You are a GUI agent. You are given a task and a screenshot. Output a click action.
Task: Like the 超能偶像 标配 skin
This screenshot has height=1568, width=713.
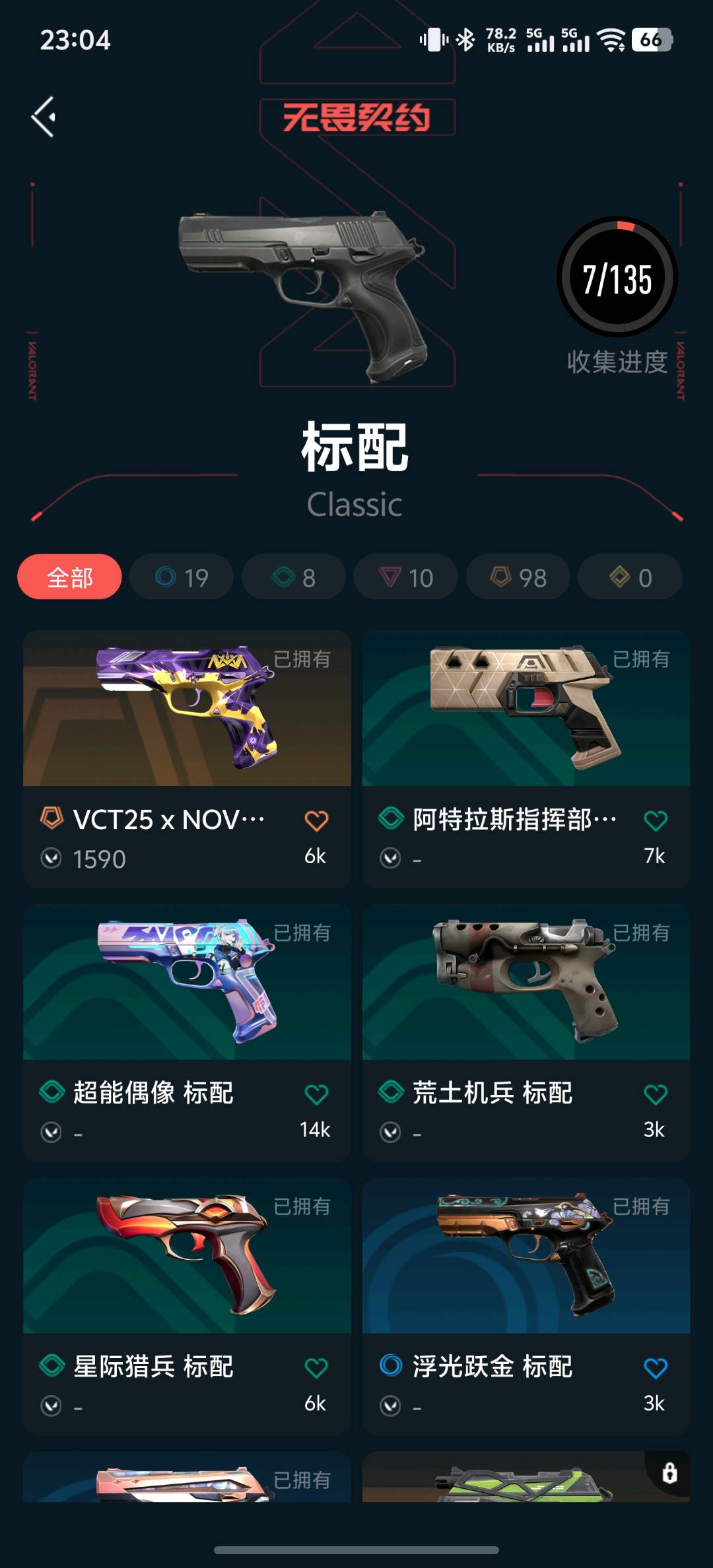click(316, 1095)
